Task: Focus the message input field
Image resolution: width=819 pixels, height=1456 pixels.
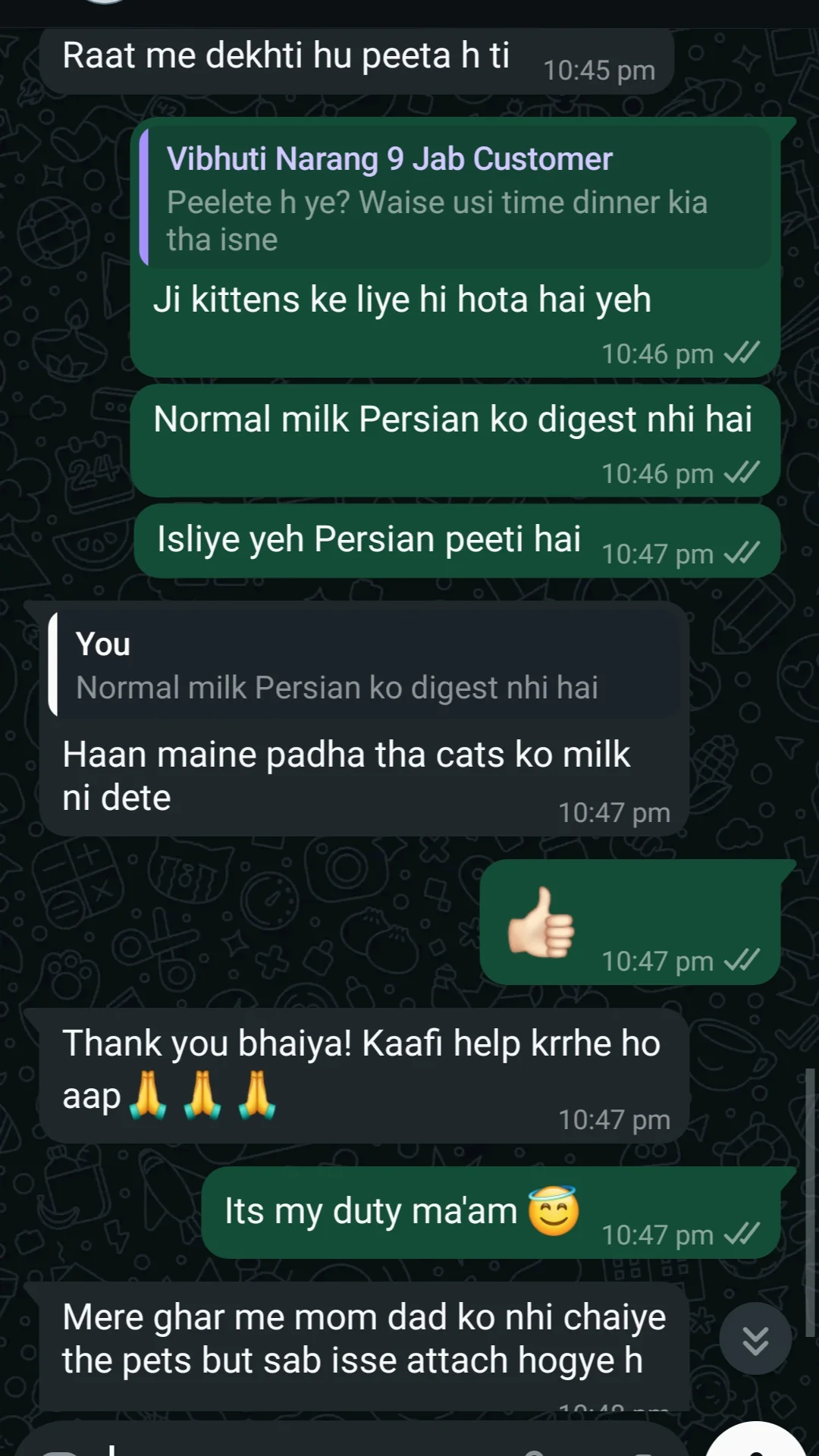Action: click(x=318, y=1443)
